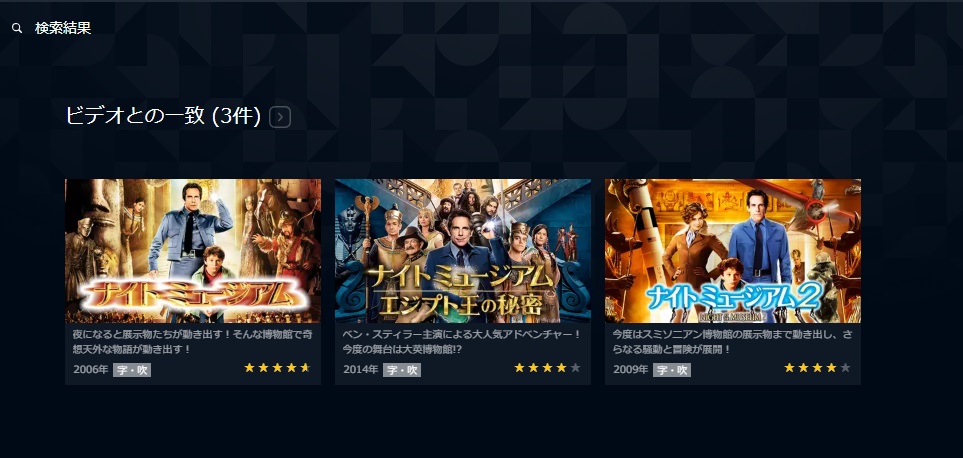The image size is (963, 458).
Task: Open ナイトミュージアム エジプト王の秘密
Action: 463,251
